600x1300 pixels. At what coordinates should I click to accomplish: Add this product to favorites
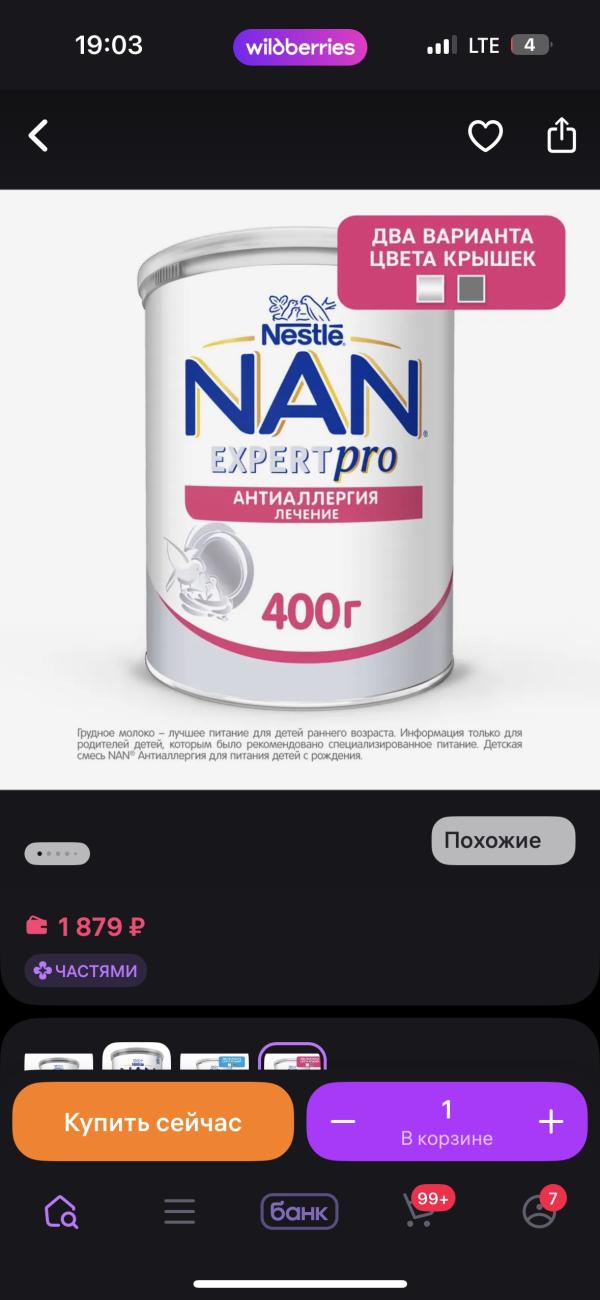click(485, 135)
